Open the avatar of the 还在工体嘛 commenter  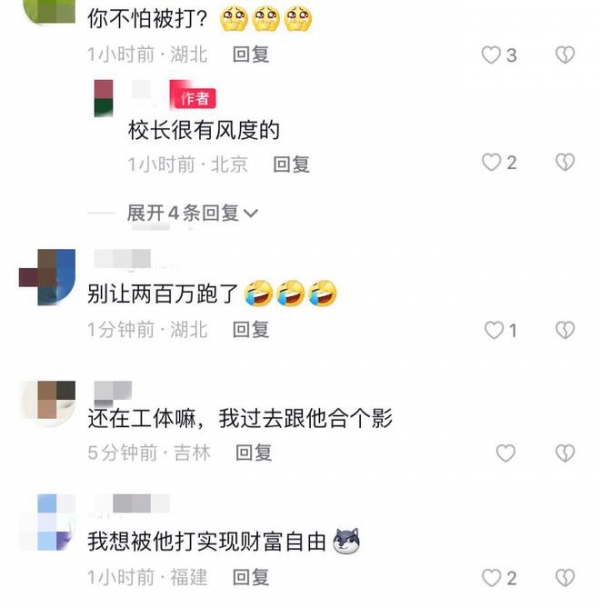pos(49,401)
